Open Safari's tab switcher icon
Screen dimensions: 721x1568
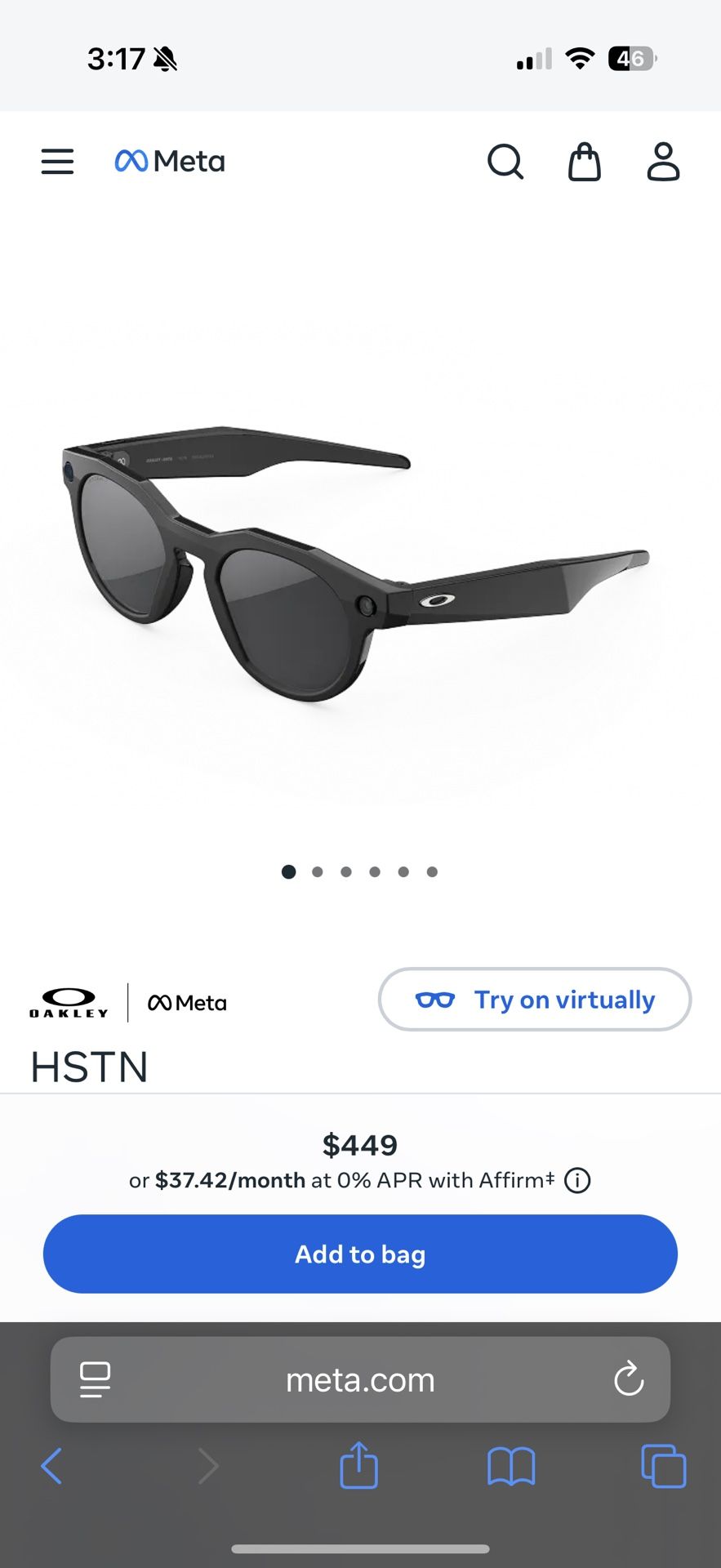pos(663,1466)
